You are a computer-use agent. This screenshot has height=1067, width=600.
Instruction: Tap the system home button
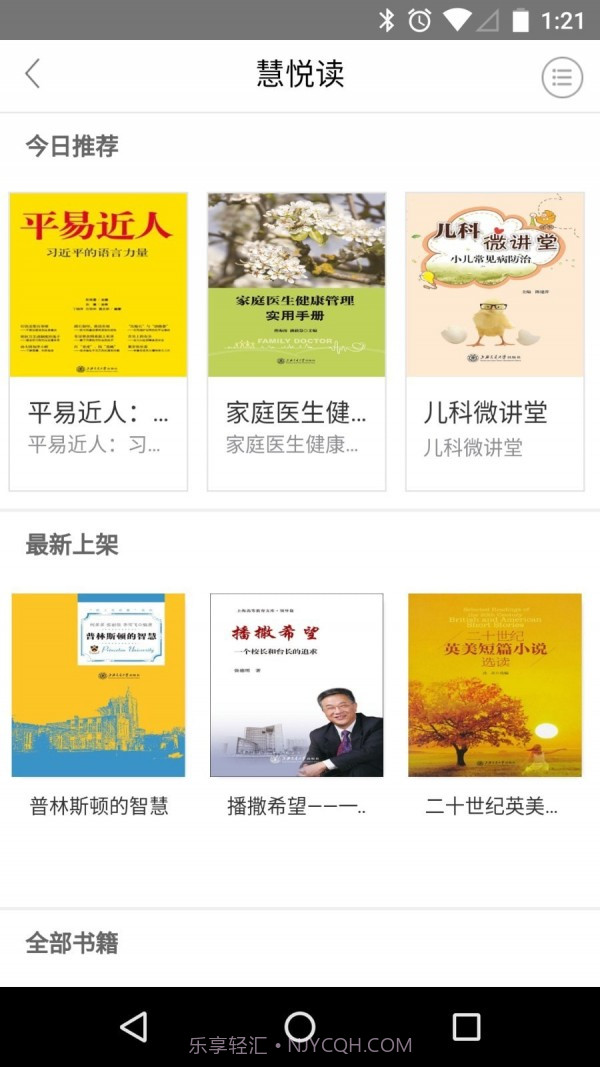click(x=300, y=1027)
